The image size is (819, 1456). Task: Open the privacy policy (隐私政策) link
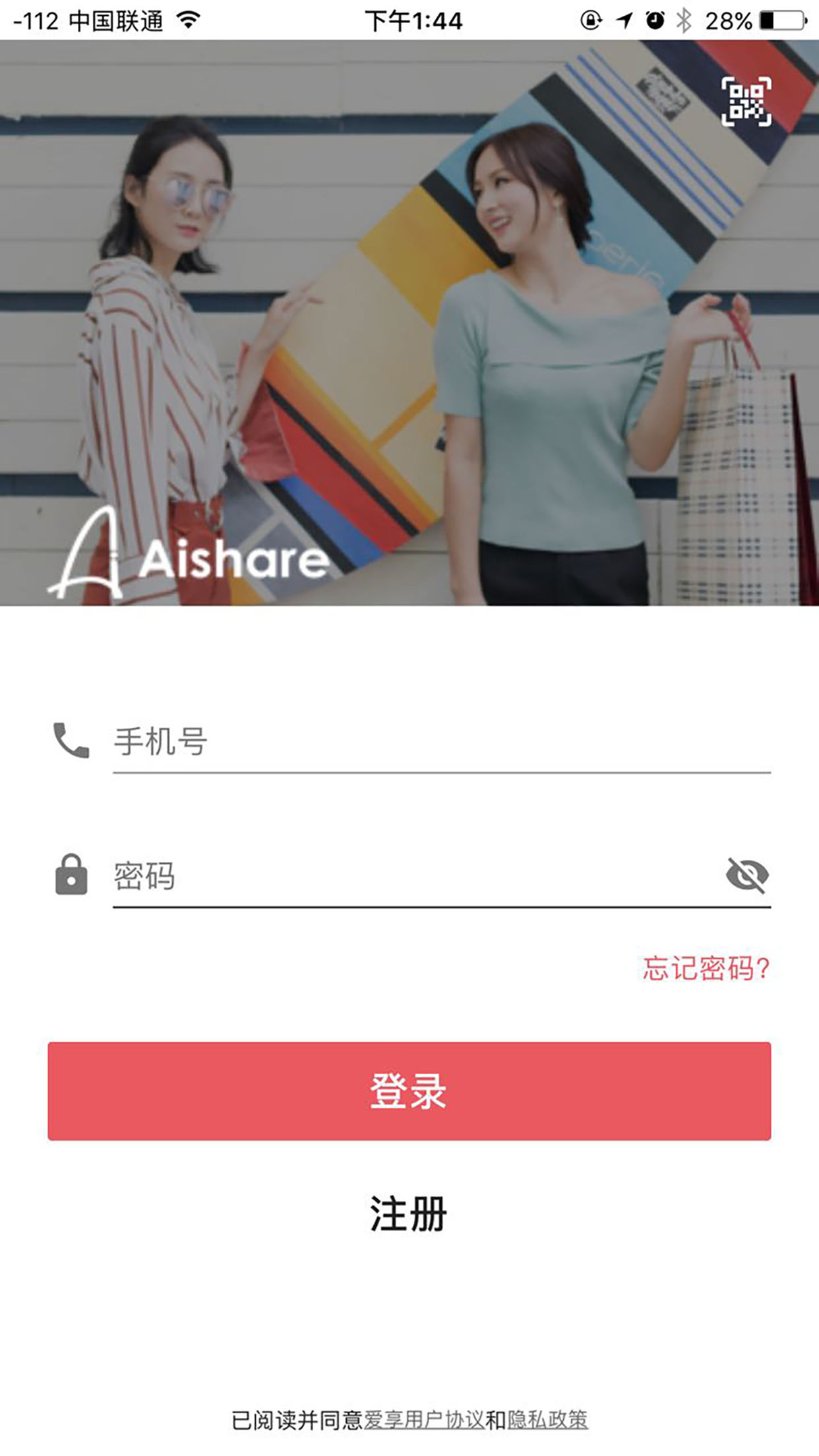pos(547,1420)
